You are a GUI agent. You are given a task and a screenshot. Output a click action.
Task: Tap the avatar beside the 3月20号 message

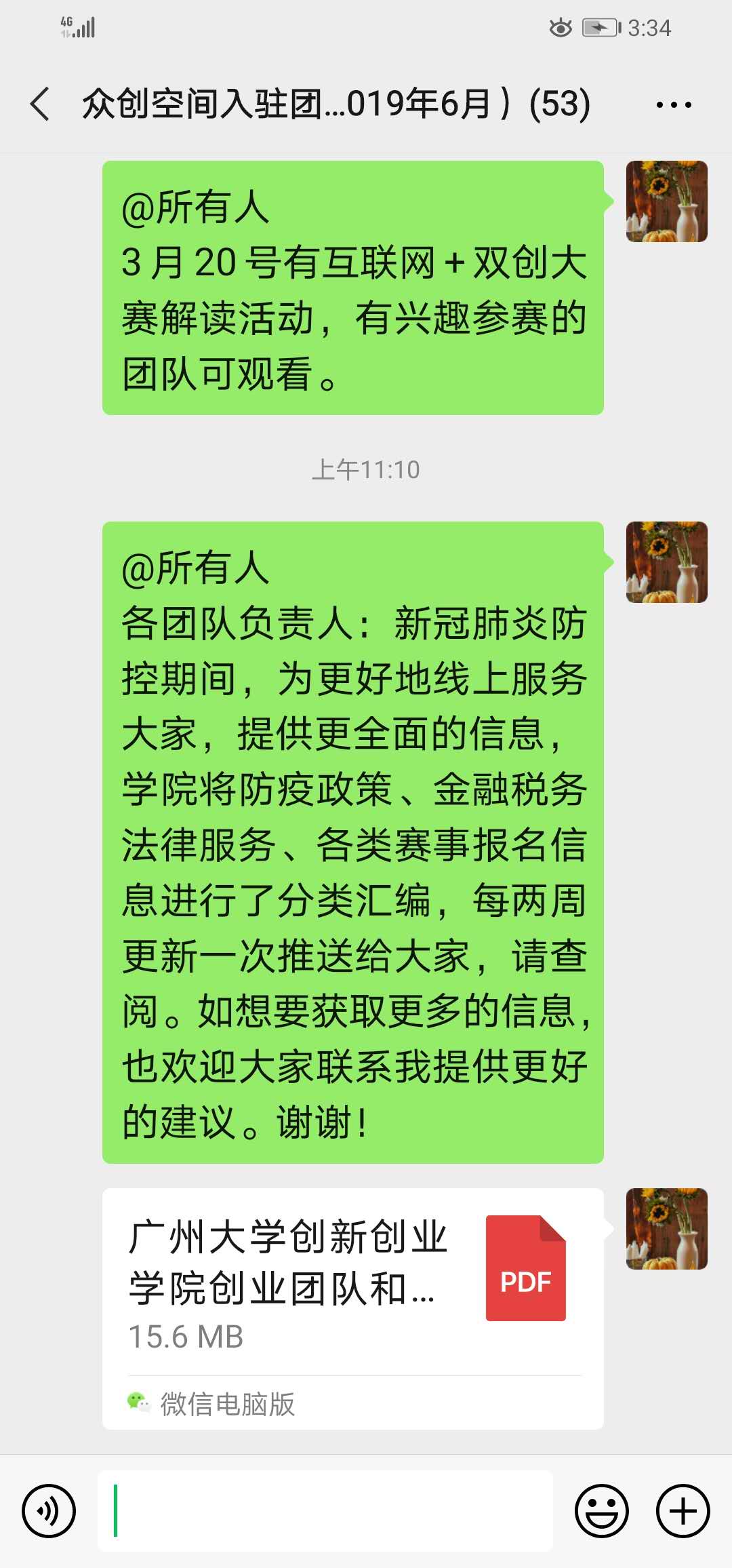[666, 201]
